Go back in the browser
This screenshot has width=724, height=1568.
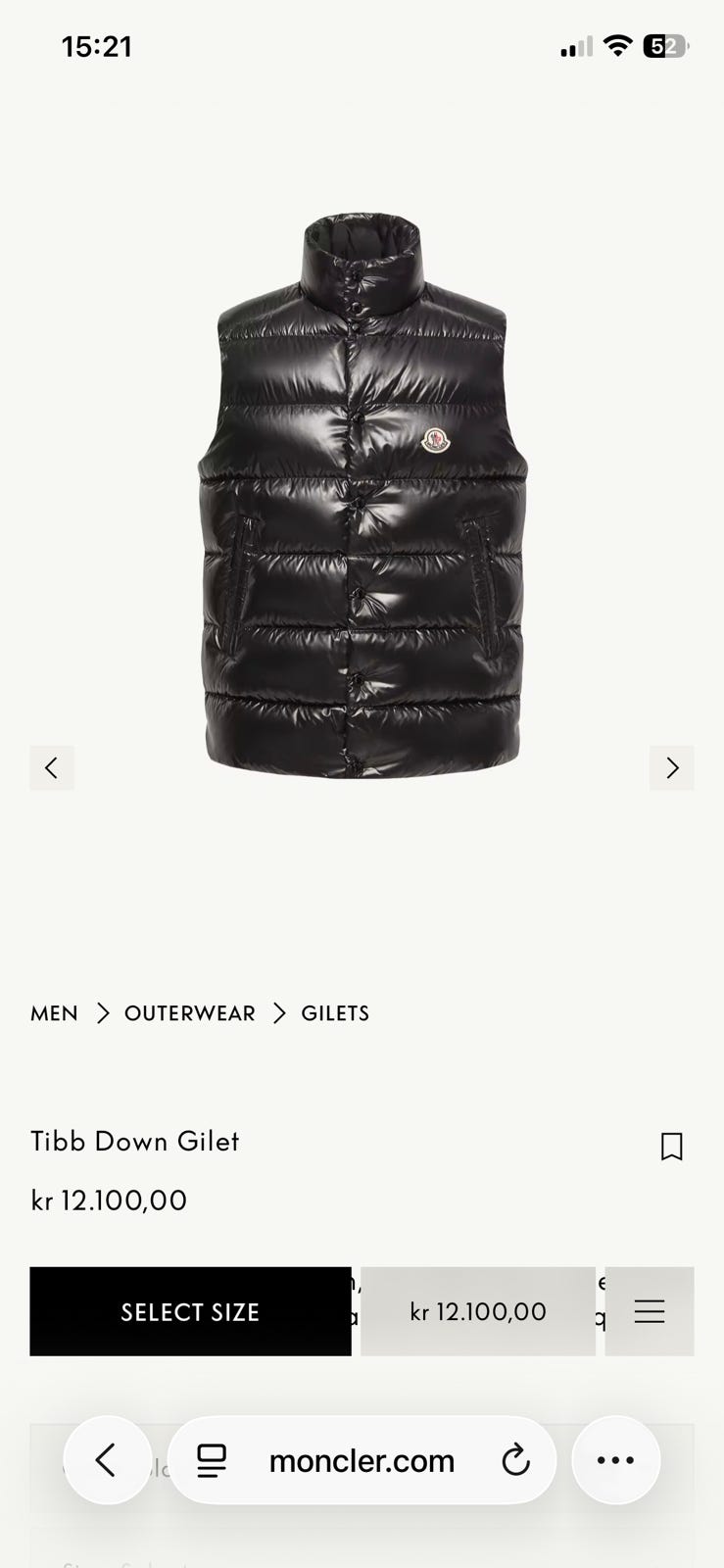pyautogui.click(x=107, y=1460)
